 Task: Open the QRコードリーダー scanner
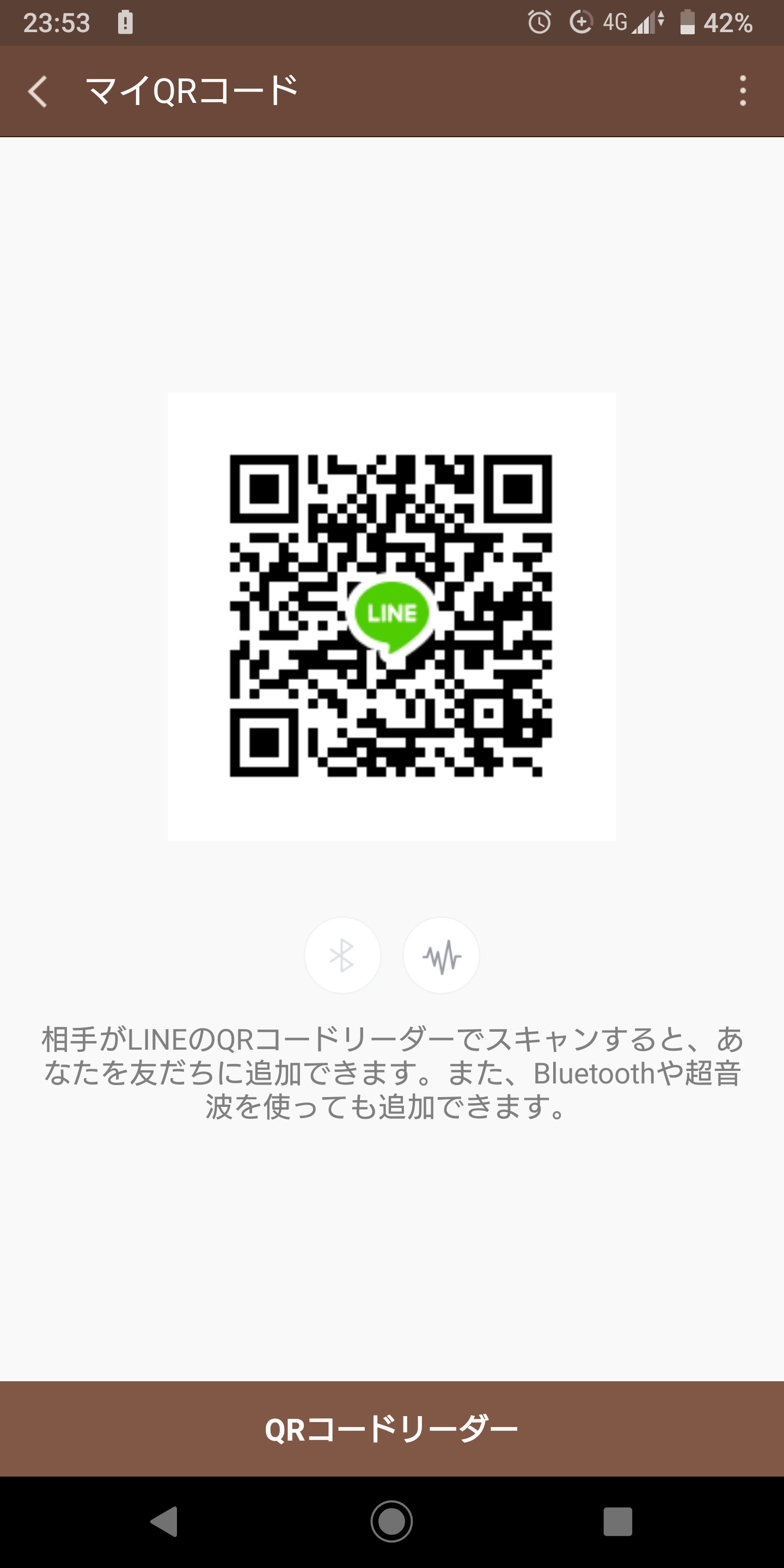tap(392, 1429)
